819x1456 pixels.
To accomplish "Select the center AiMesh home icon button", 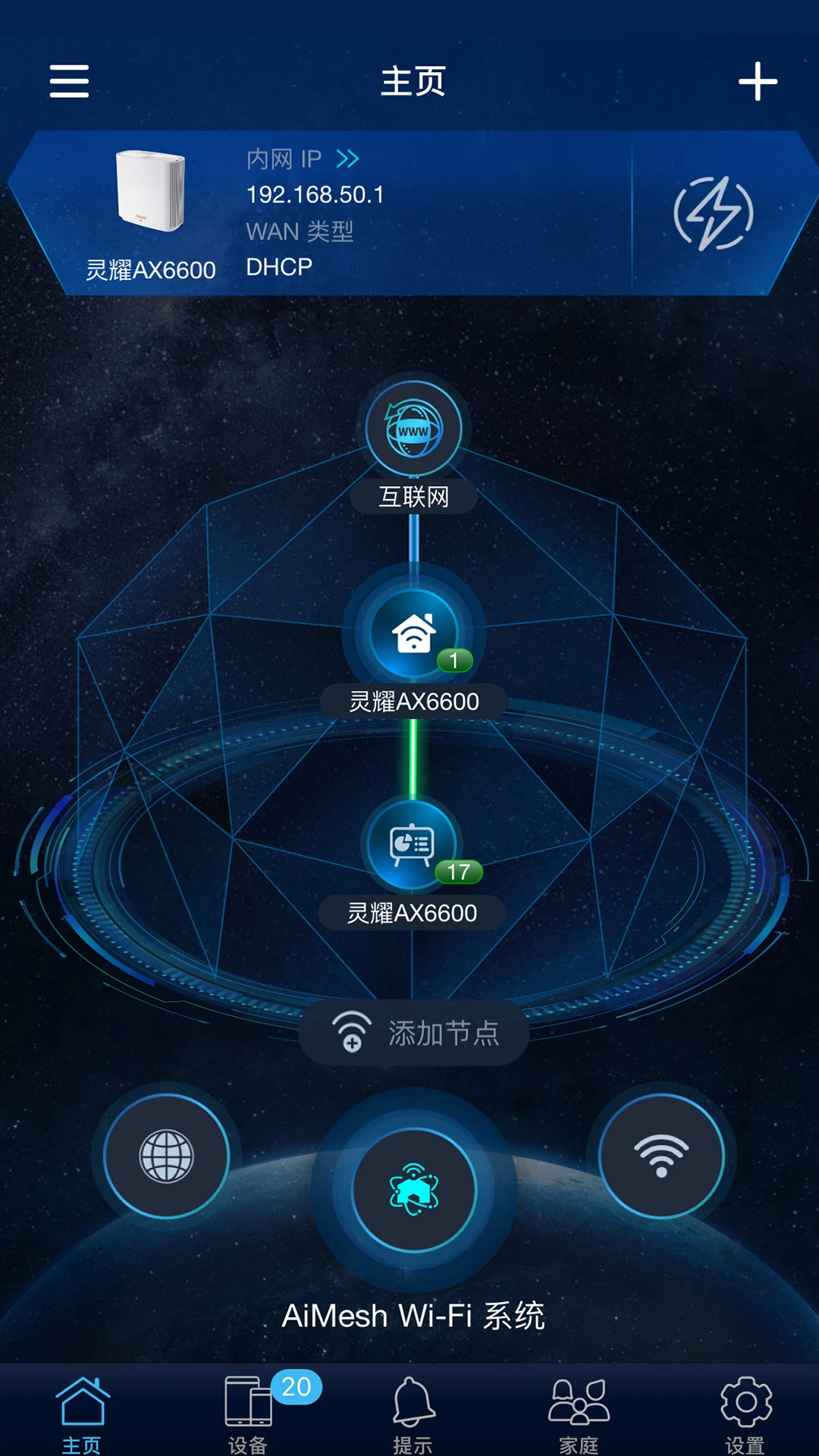I will click(x=413, y=1190).
